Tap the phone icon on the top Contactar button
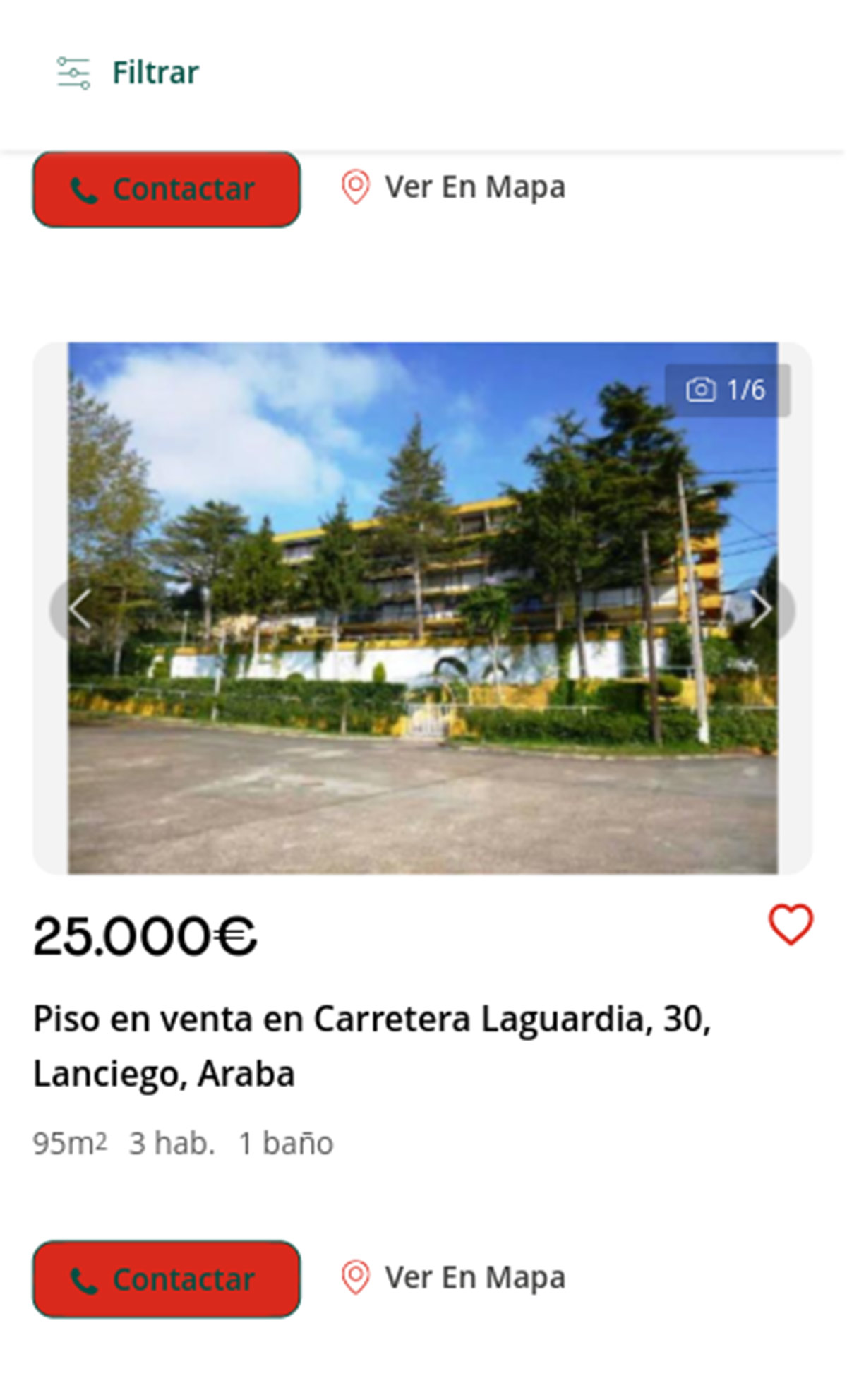The width and height of the screenshot is (847, 1400). pos(84,189)
